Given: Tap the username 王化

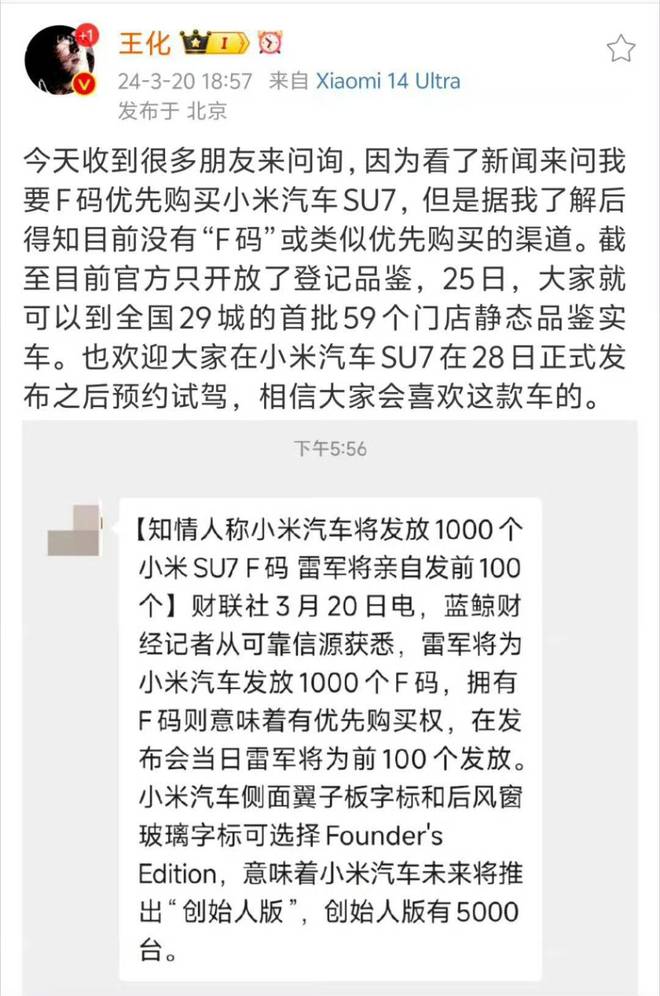Looking at the screenshot, I should pos(143,44).
